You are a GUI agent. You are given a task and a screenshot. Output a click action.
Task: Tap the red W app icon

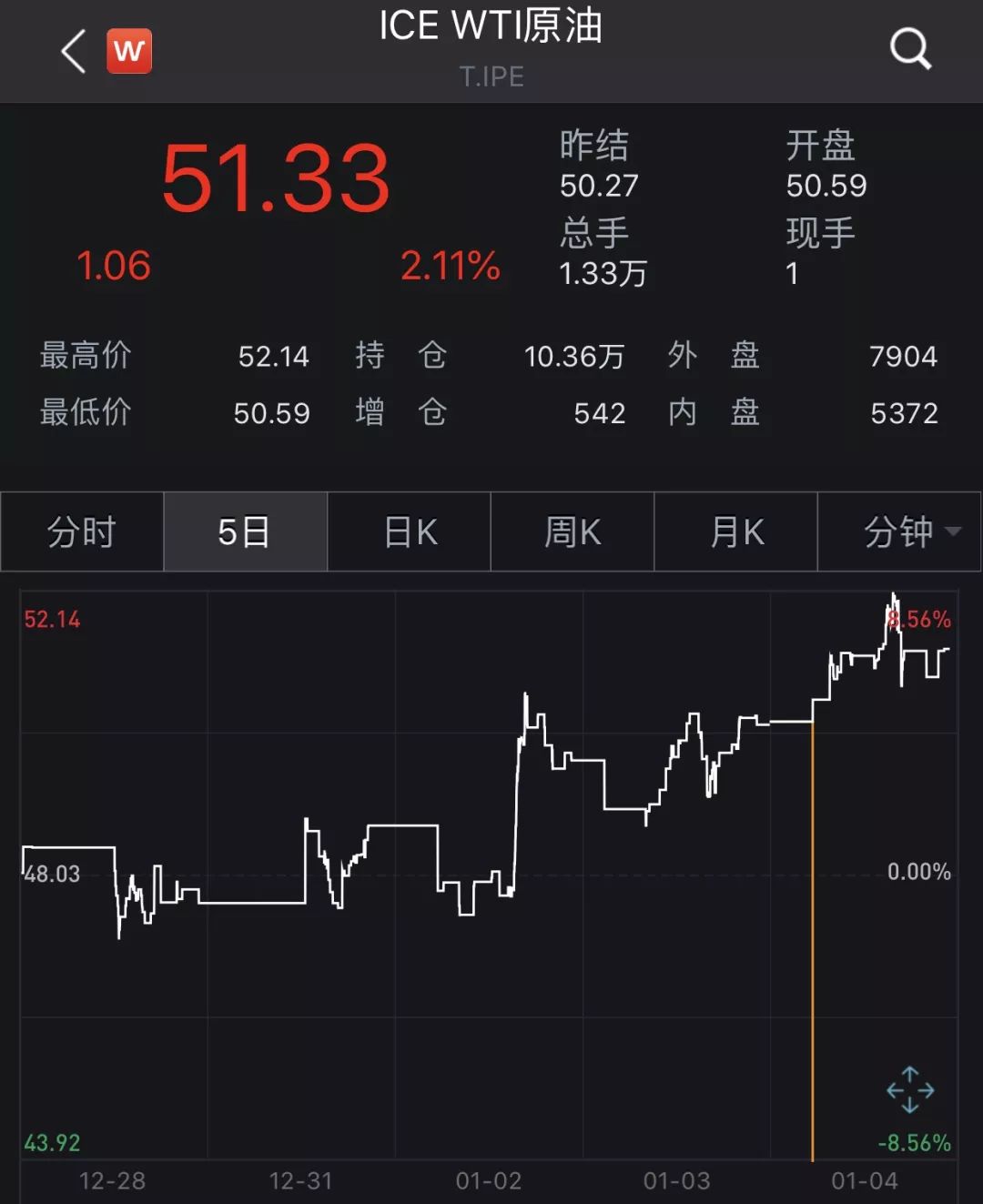coord(129,51)
